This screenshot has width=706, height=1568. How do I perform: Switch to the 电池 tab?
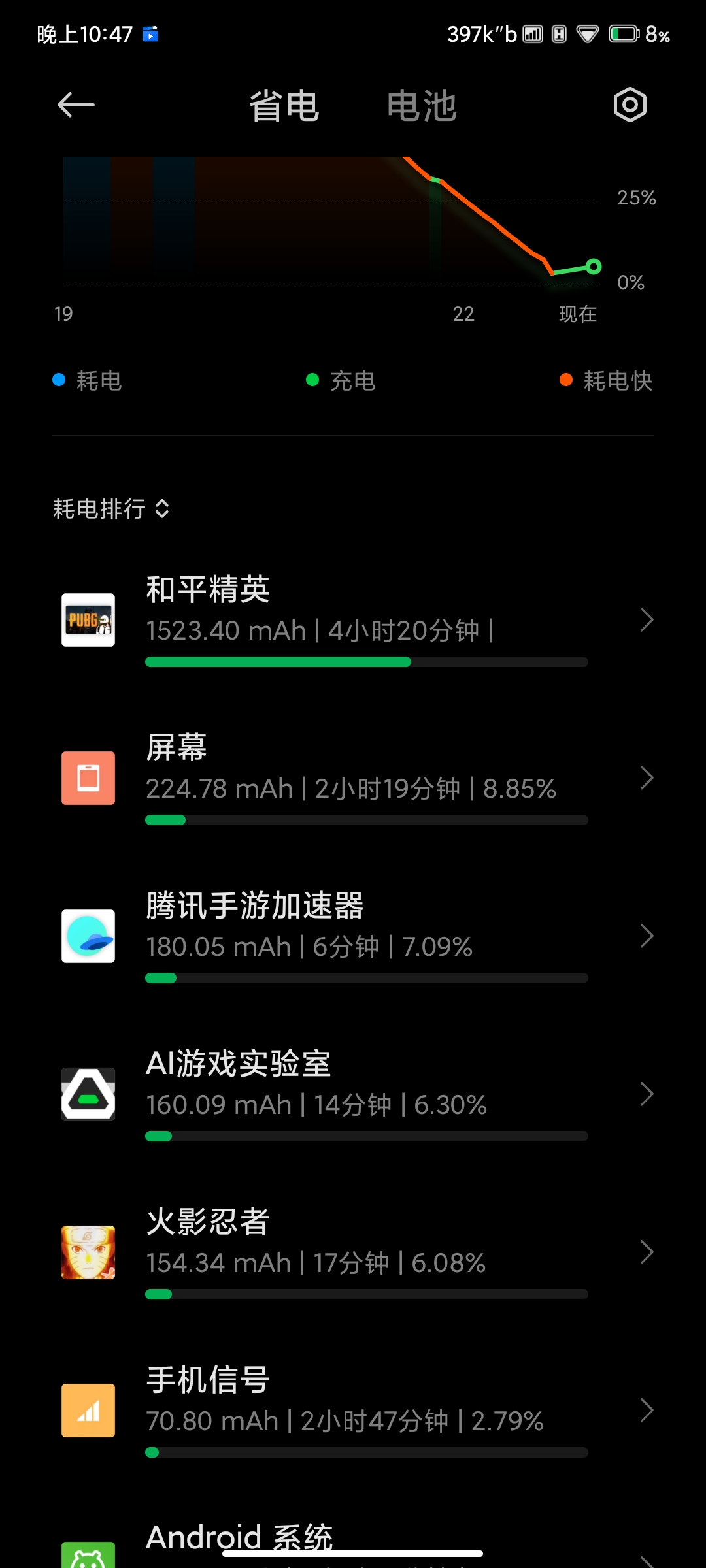422,106
